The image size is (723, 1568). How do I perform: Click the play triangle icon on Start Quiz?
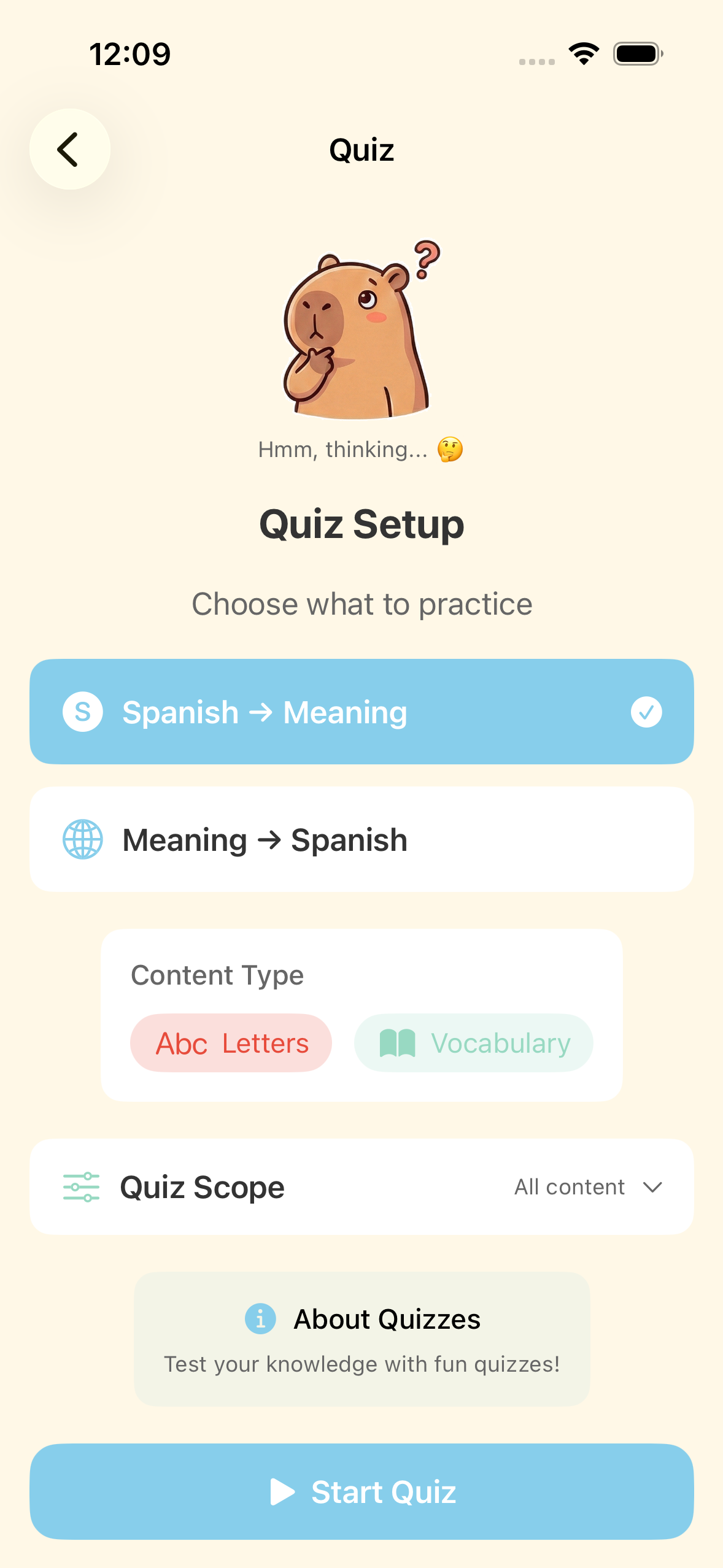[283, 1492]
